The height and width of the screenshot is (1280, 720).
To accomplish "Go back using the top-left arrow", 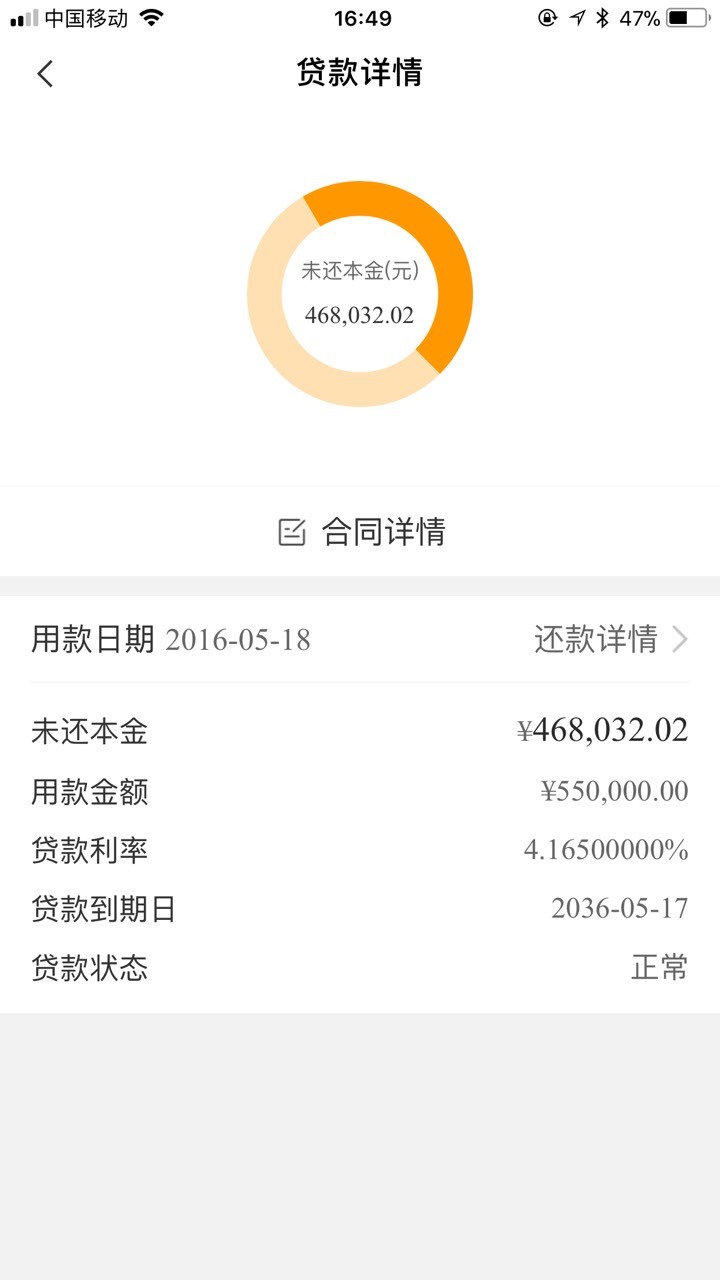I will [45, 73].
